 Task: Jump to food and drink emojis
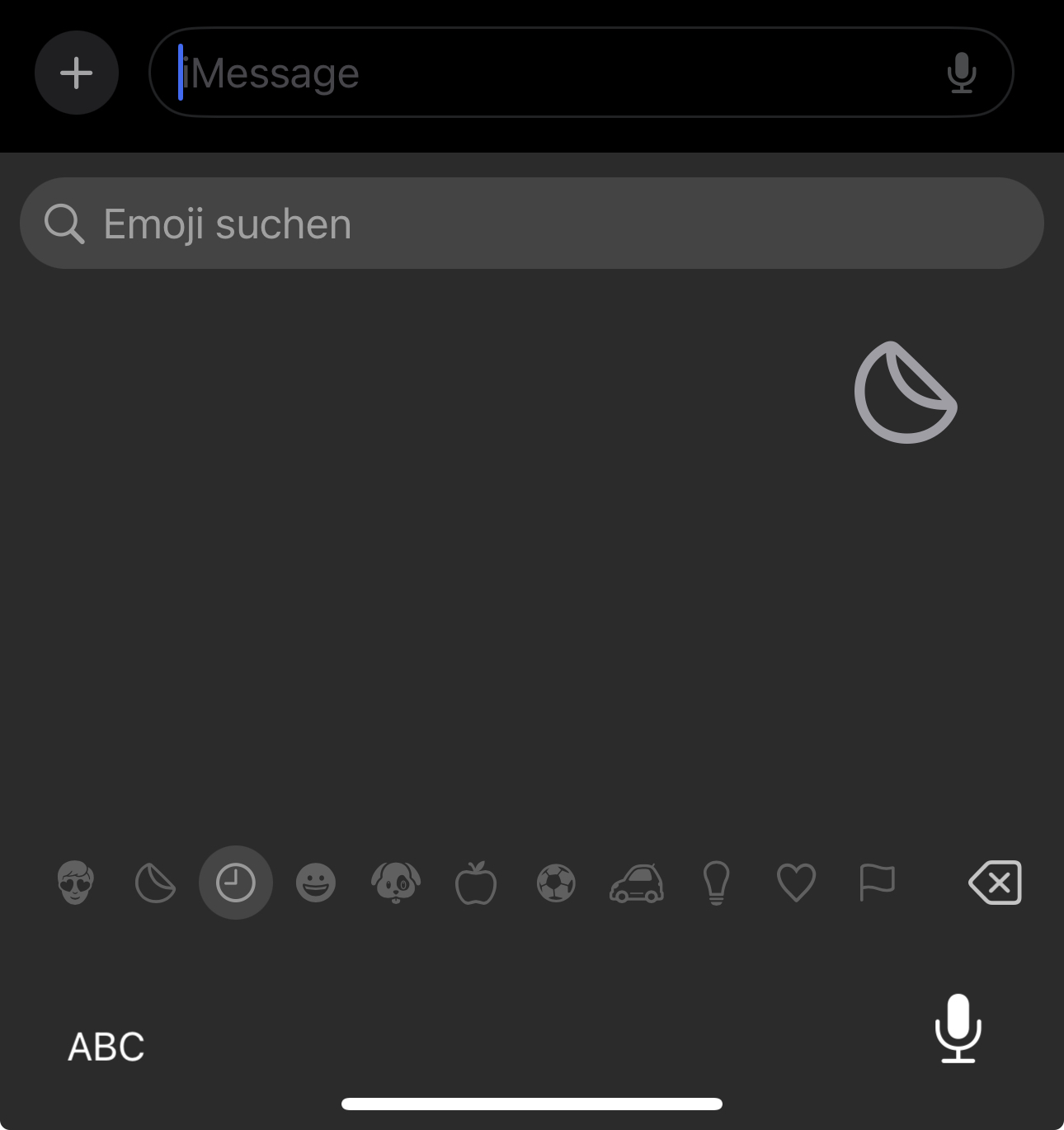[476, 883]
